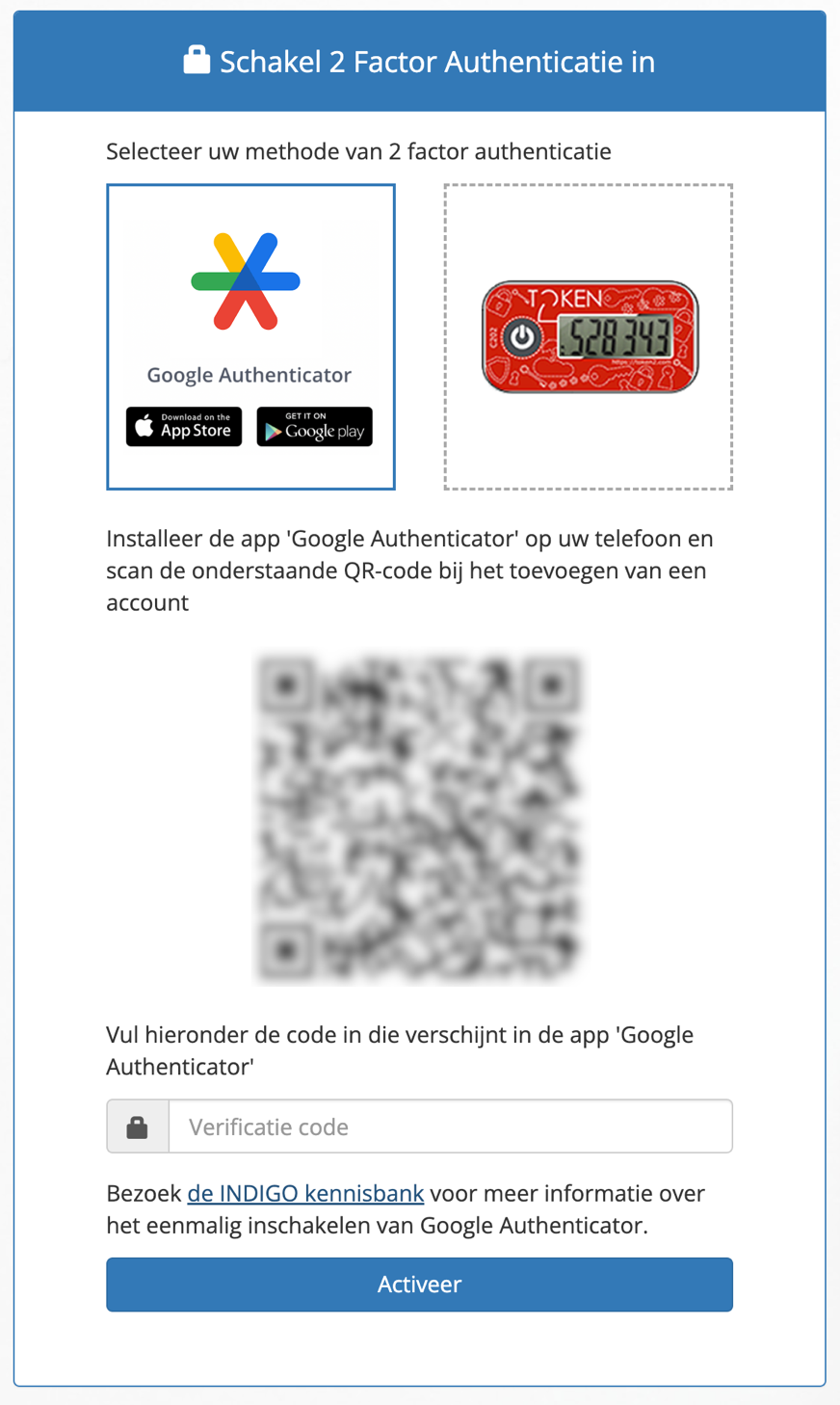
Task: Open the Google Play download badge
Action: pyautogui.click(x=314, y=426)
